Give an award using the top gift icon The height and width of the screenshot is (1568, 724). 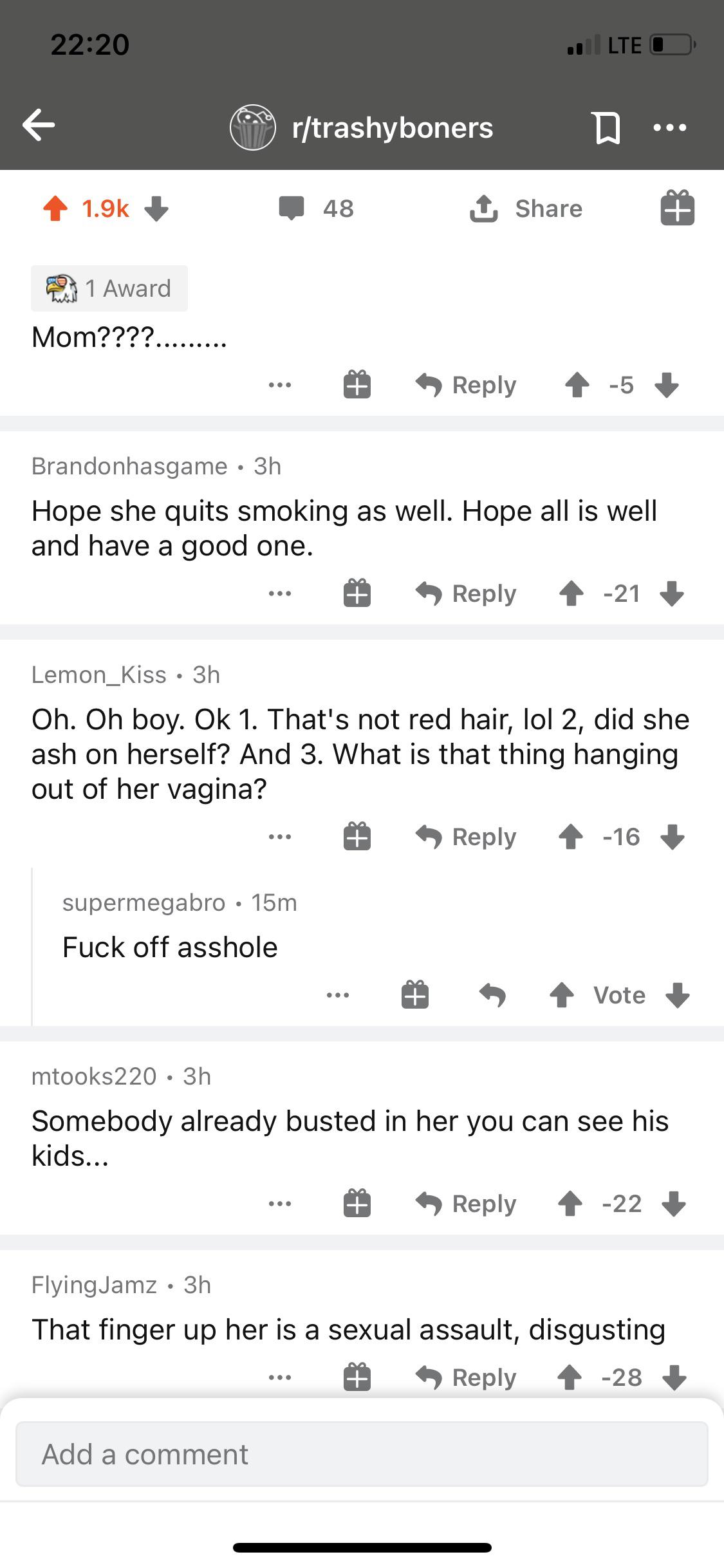[x=676, y=208]
